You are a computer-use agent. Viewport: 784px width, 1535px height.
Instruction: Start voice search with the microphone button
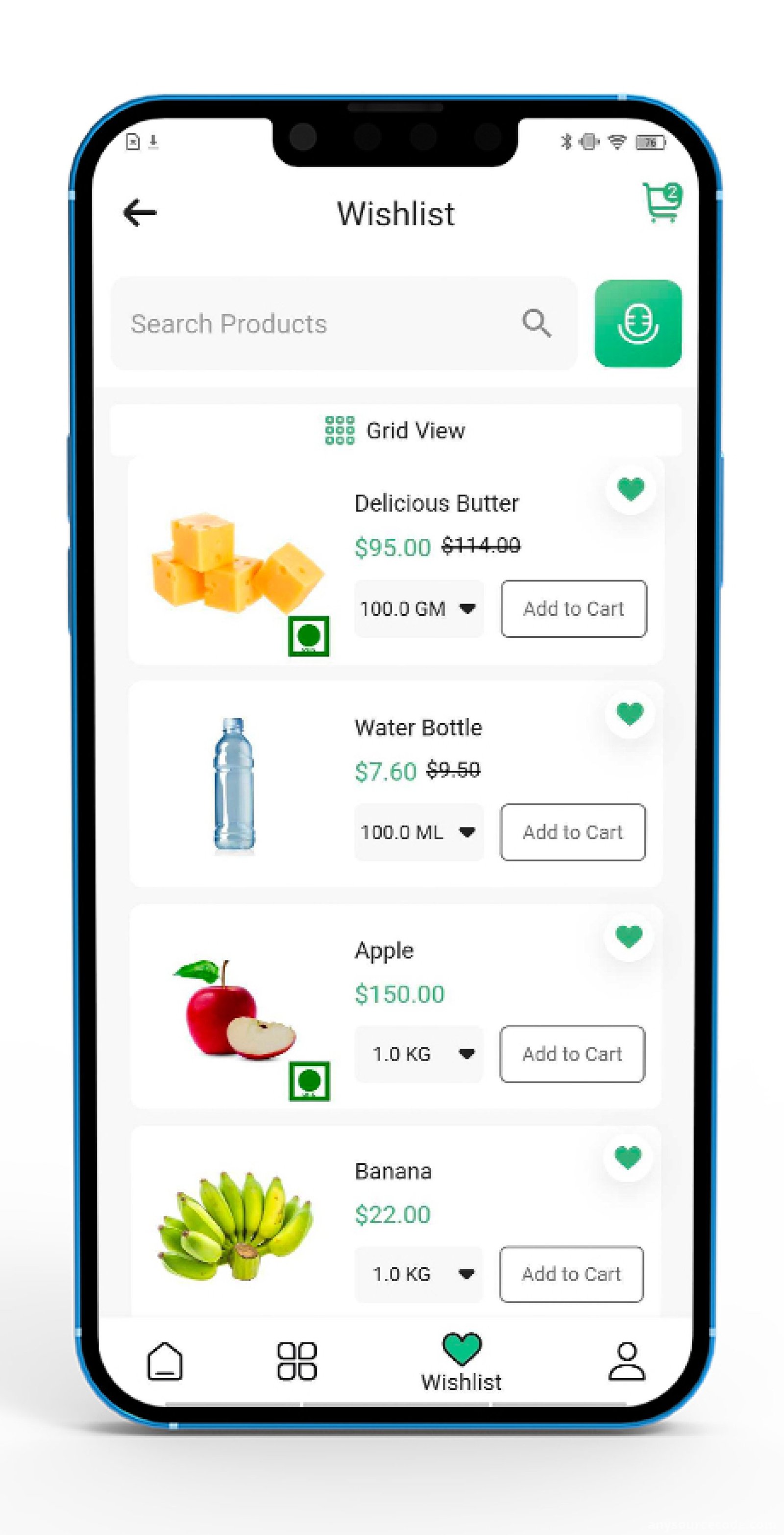pos(638,324)
